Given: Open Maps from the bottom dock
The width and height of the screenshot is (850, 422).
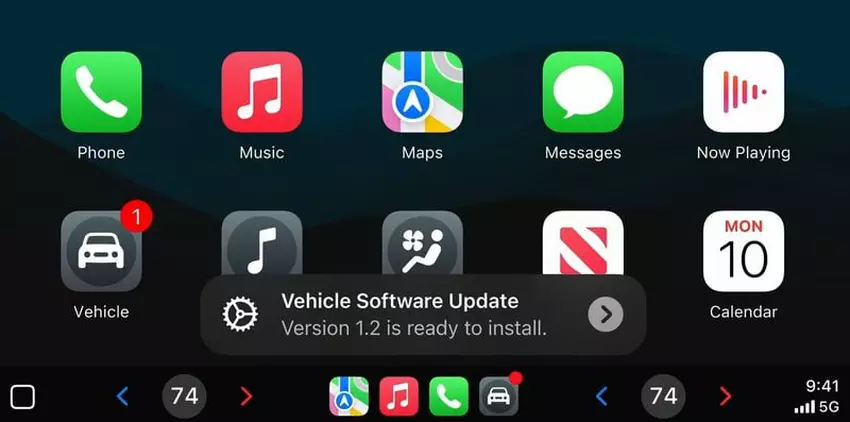Looking at the screenshot, I should coord(349,397).
